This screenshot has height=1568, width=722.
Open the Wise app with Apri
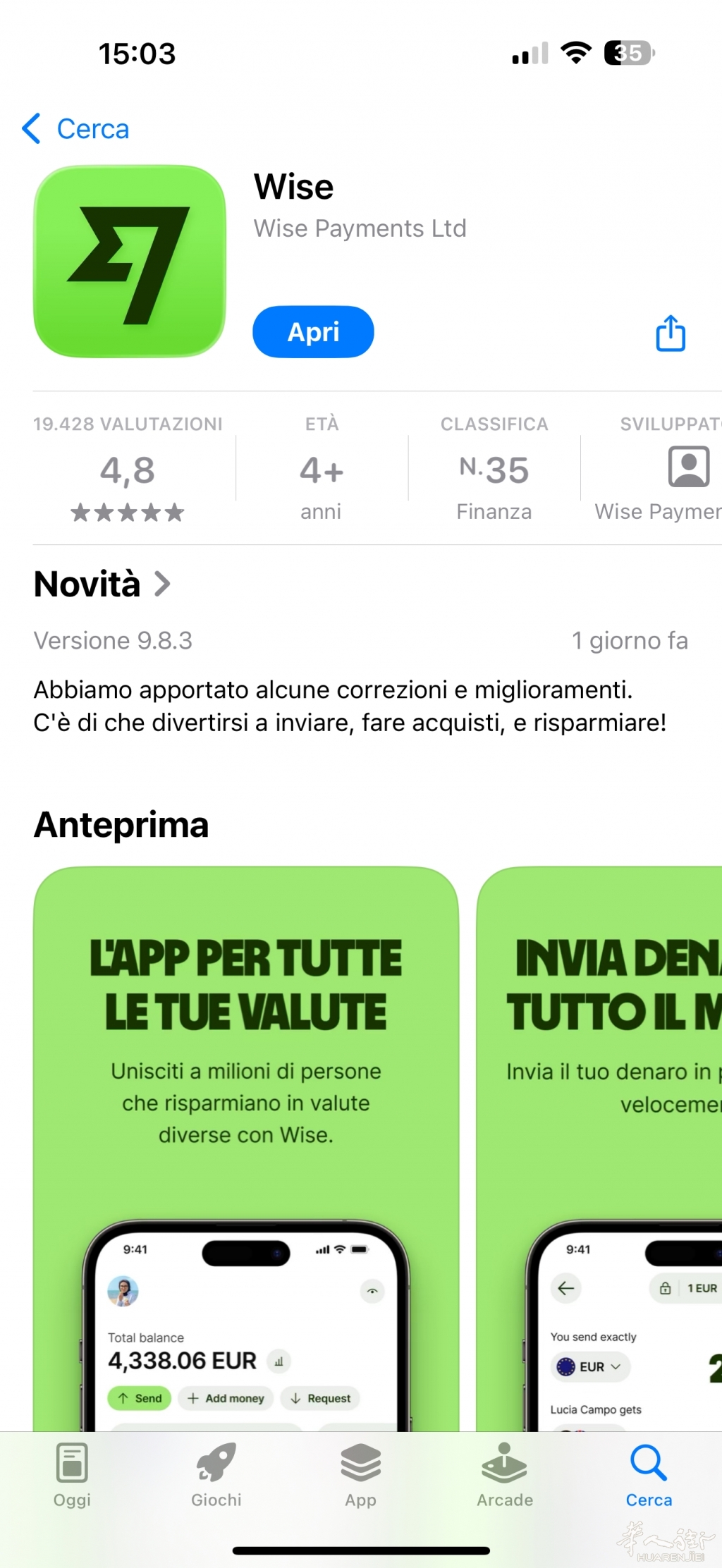click(313, 332)
